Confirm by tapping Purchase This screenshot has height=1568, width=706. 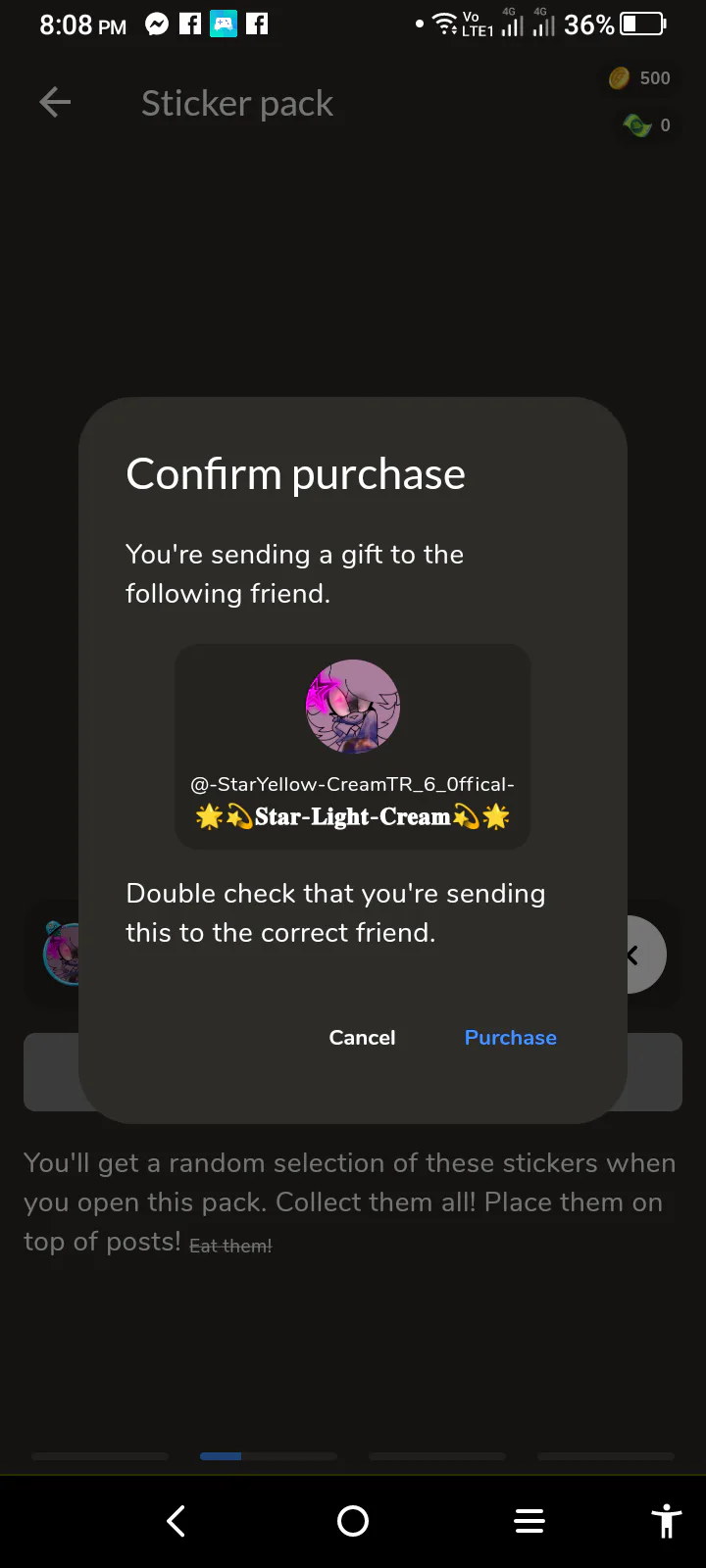510,1037
